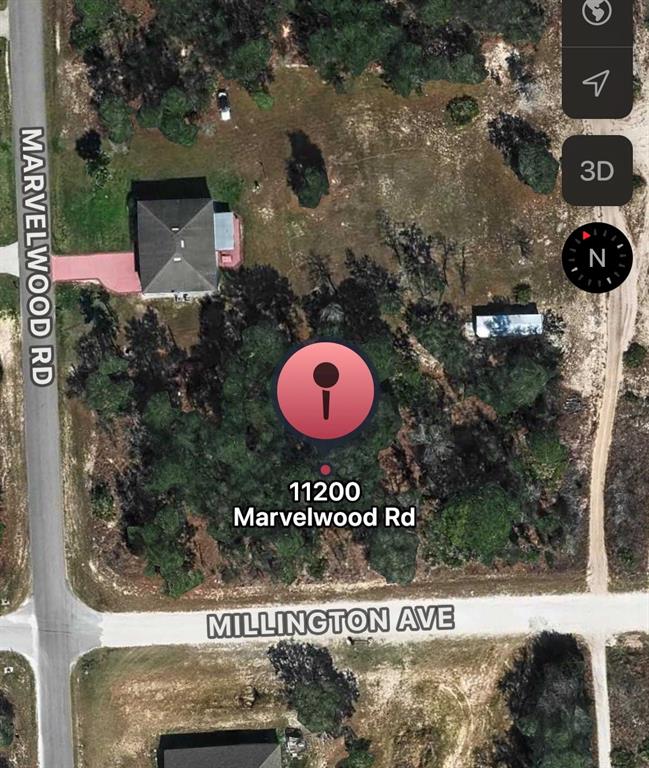649x768 pixels.
Task: Tap the compass to reset north
Action: 597,257
